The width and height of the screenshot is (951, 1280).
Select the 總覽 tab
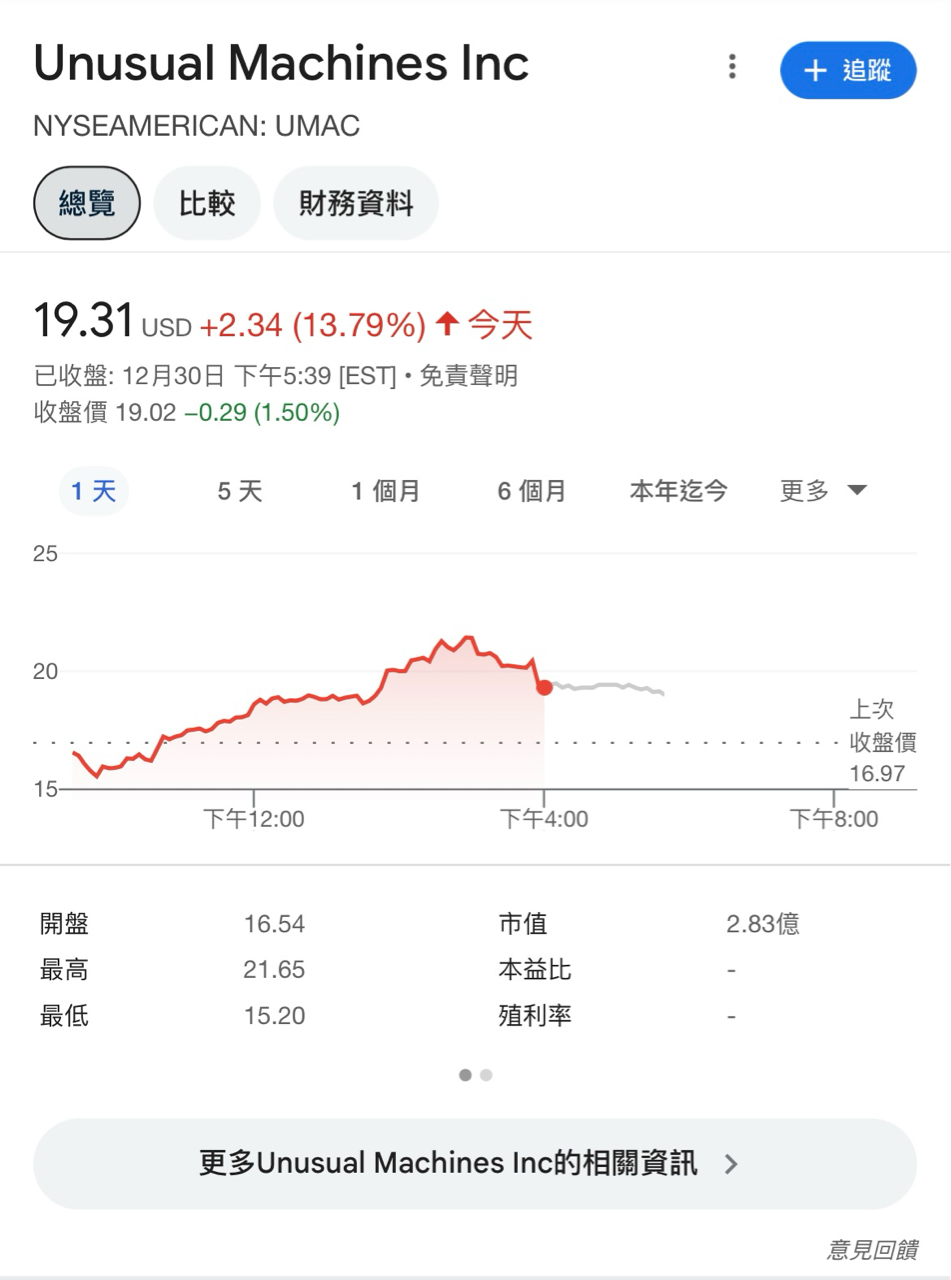[x=86, y=202]
